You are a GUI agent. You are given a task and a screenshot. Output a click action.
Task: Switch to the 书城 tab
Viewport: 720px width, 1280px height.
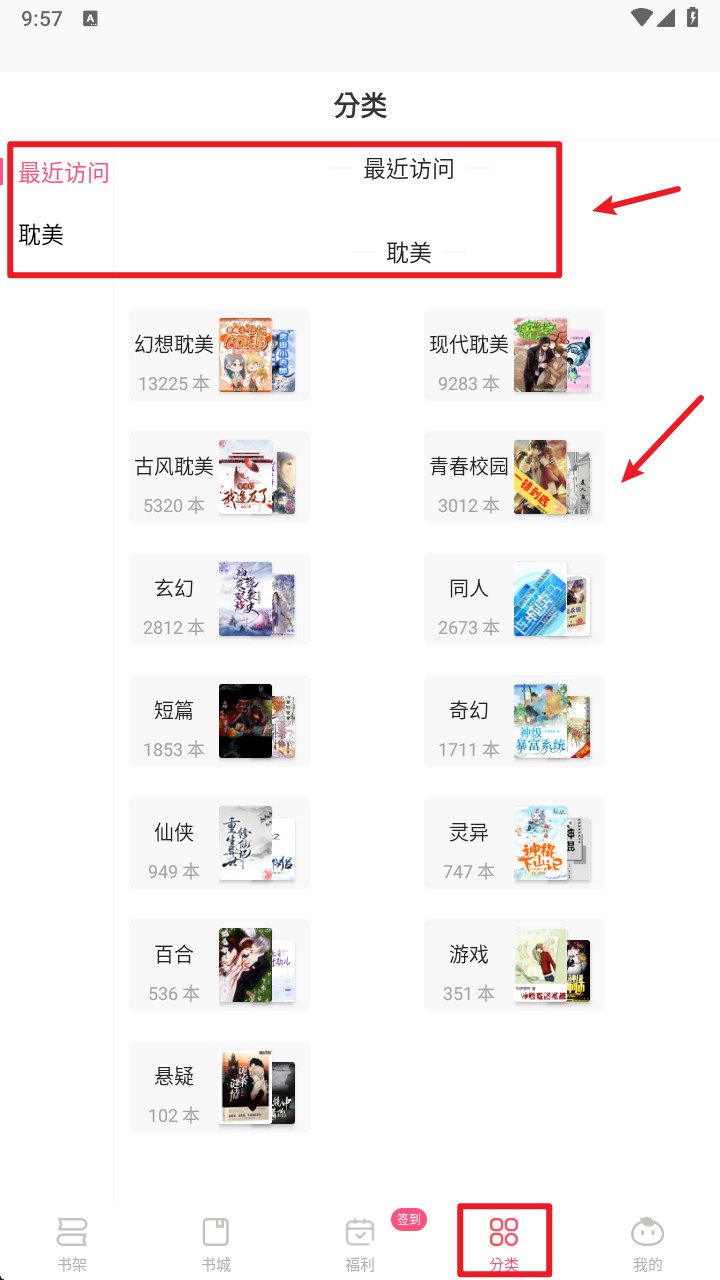click(x=216, y=1242)
